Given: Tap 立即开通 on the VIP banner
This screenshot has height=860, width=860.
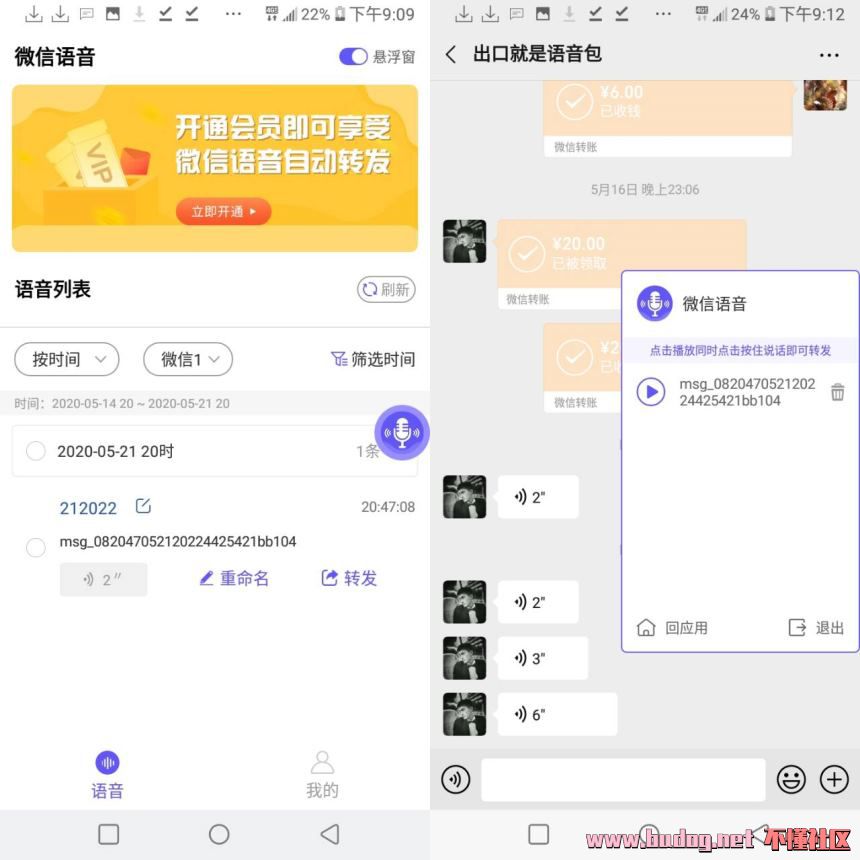Looking at the screenshot, I should 223,211.
